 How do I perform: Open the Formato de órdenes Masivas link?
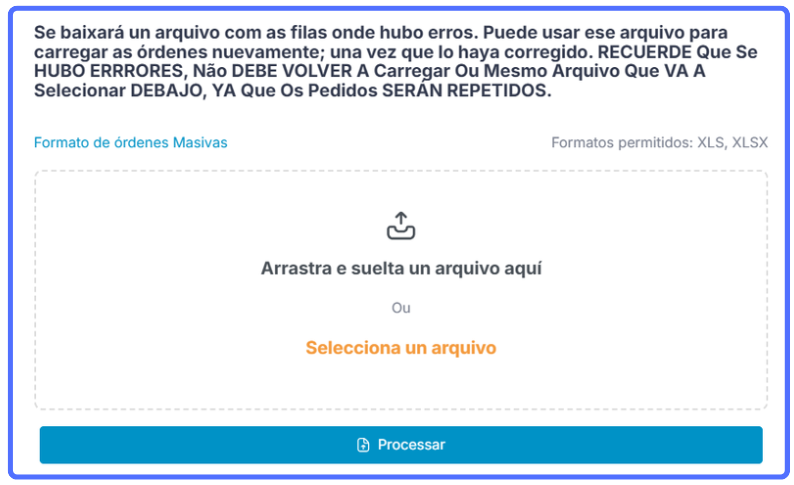point(131,142)
